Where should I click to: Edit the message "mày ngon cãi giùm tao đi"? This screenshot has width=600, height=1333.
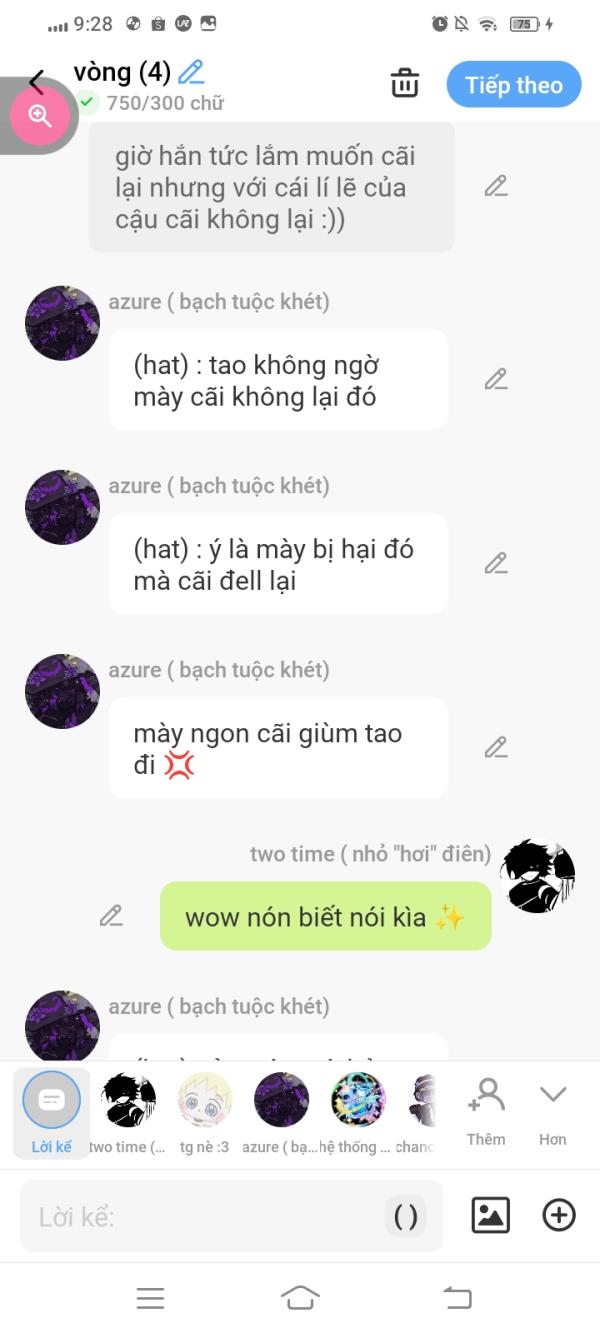click(x=496, y=747)
